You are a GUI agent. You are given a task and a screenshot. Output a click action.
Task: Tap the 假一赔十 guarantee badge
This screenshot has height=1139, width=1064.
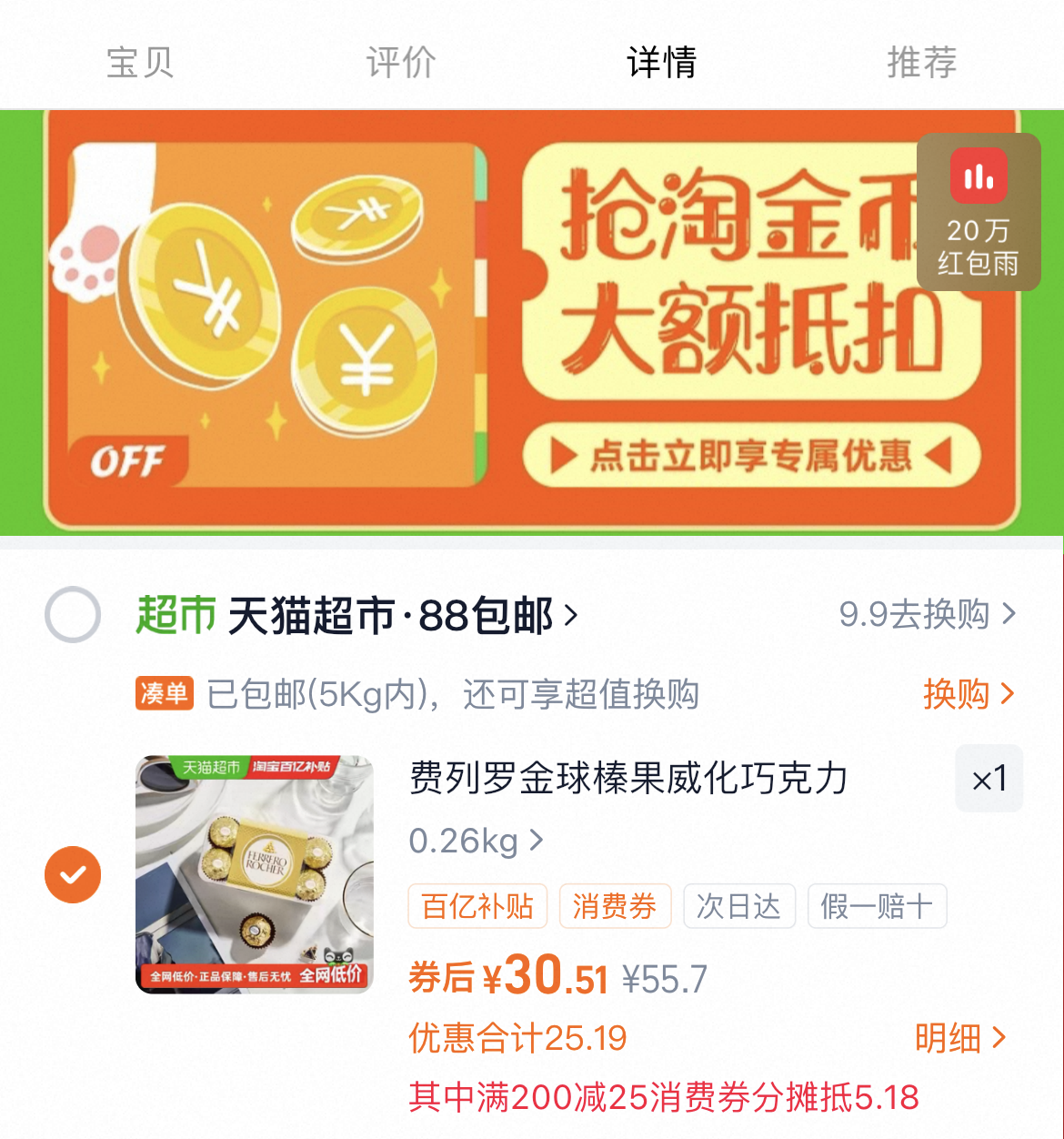(877, 906)
